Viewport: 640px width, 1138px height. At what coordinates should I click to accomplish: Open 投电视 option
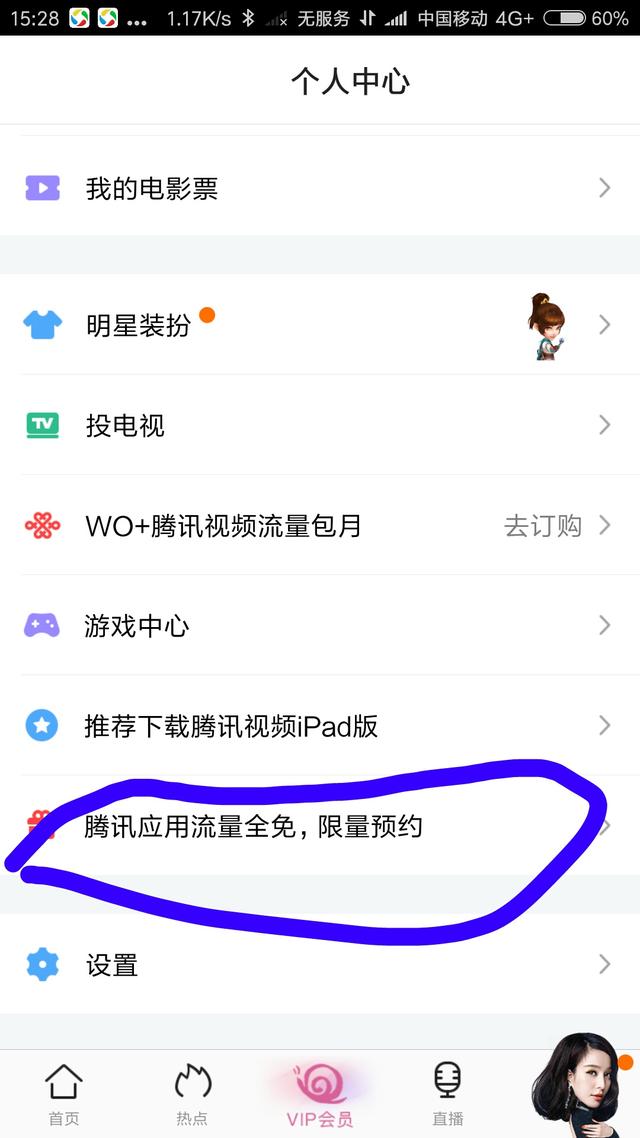point(320,426)
